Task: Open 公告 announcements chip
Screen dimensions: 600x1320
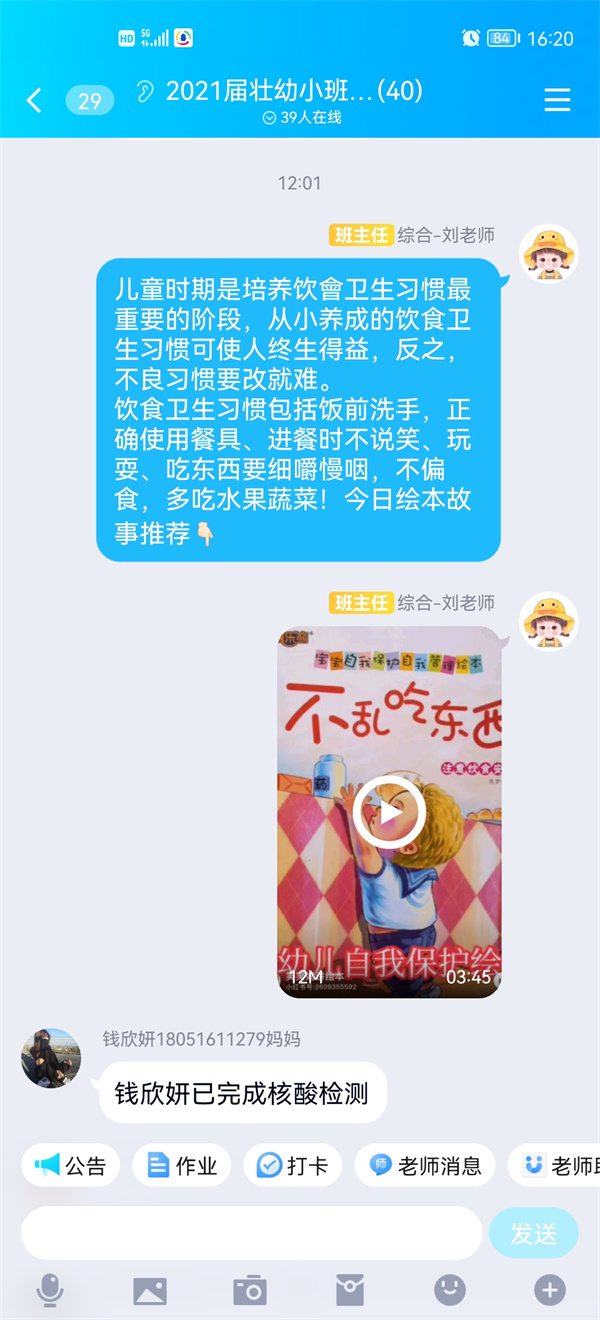Action: [x=71, y=1165]
